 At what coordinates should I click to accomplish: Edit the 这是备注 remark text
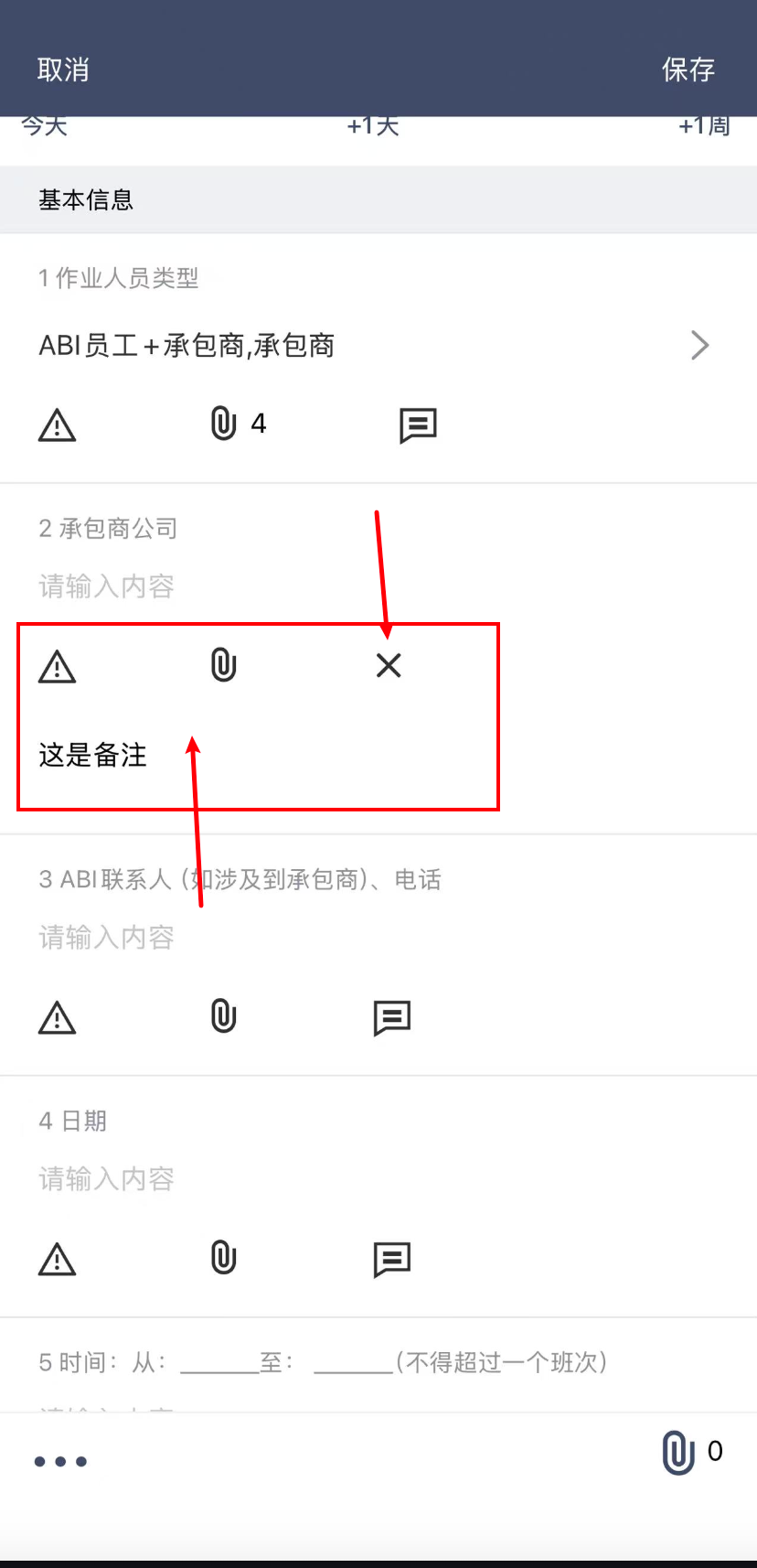[x=92, y=755]
